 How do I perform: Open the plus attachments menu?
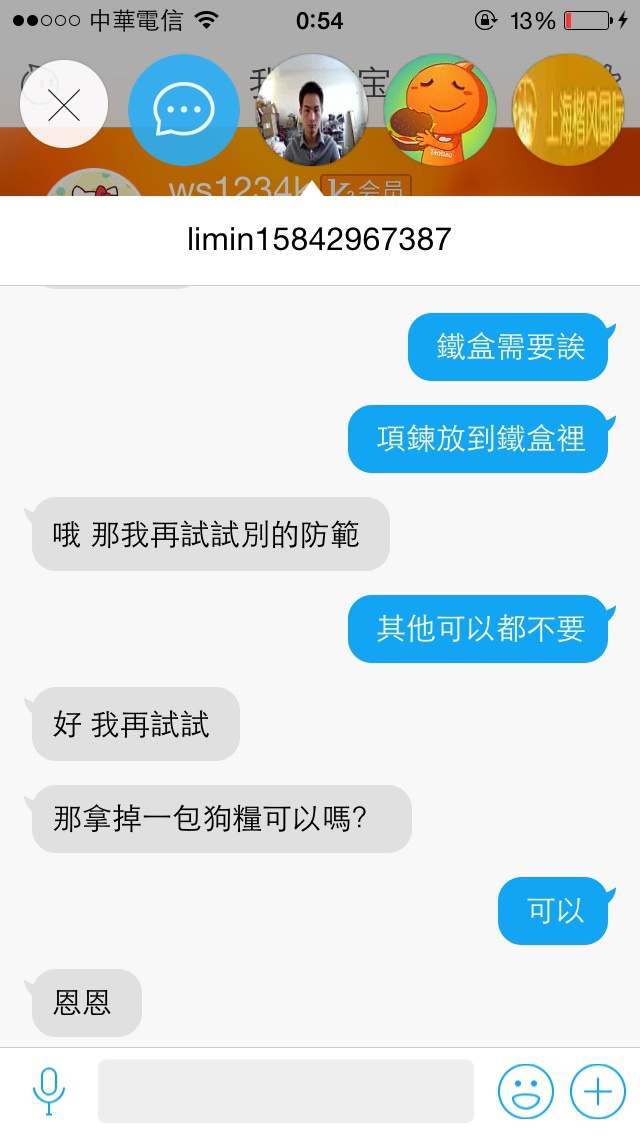(x=597, y=1091)
